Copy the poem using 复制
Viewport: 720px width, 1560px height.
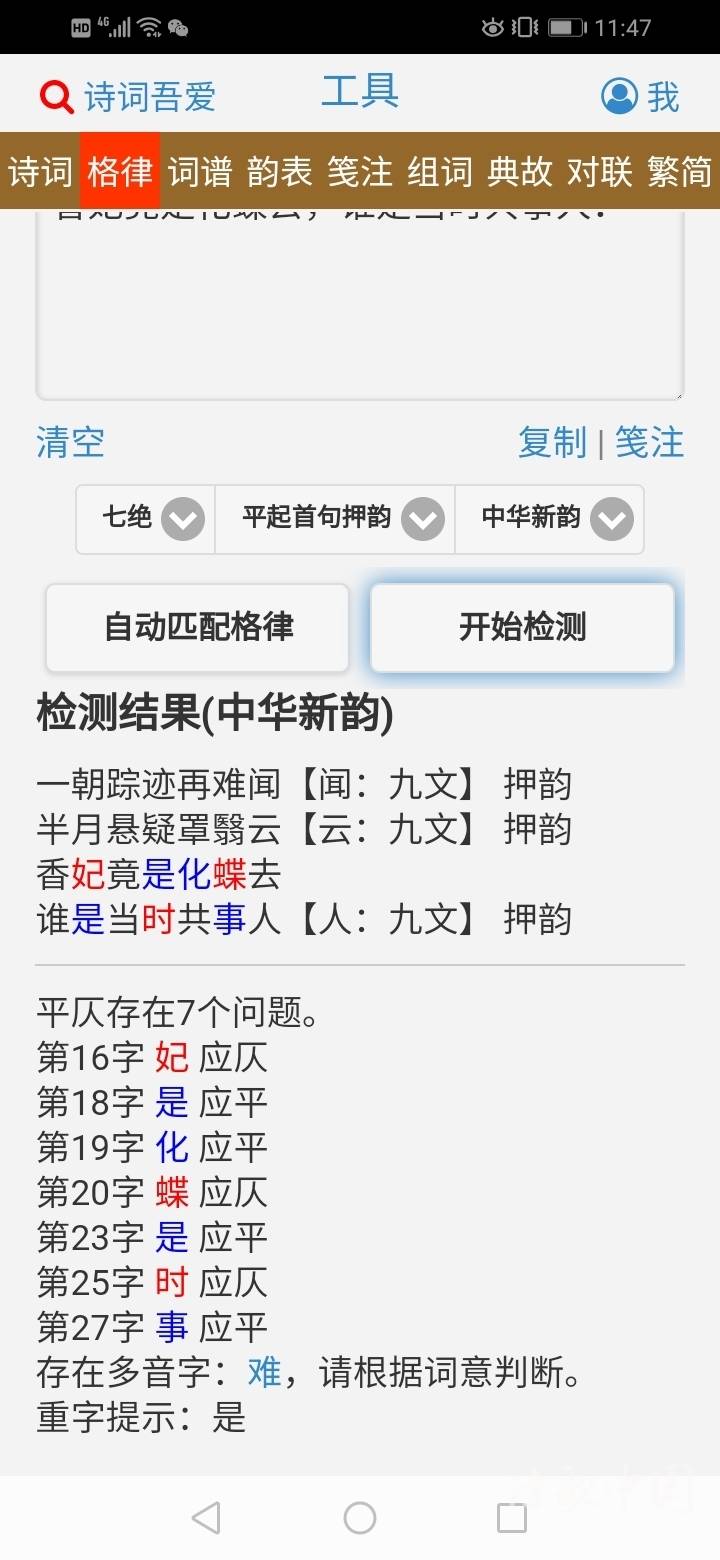click(x=552, y=442)
